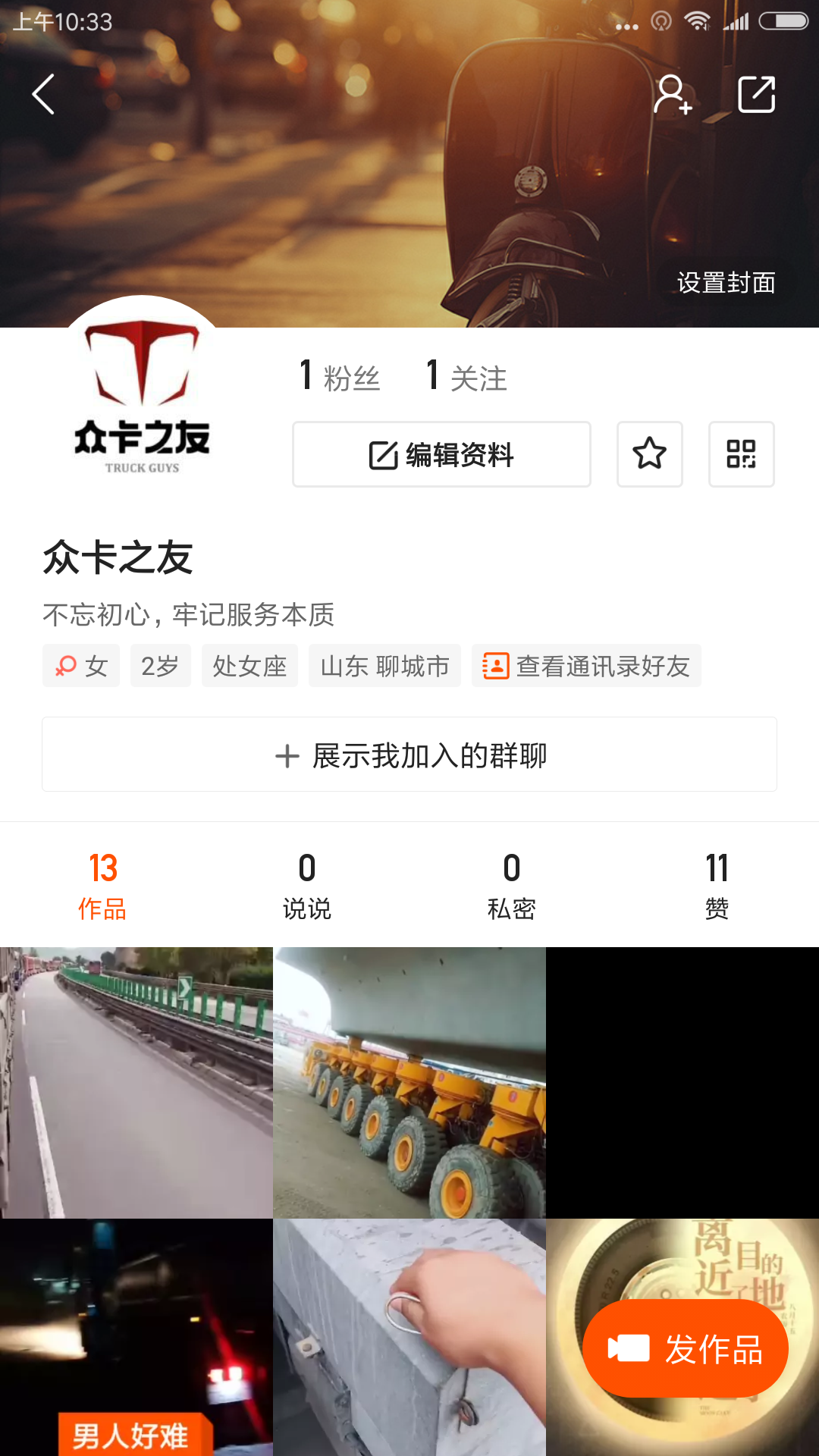
Task: Tap 设置封面 to change cover
Action: 726,283
